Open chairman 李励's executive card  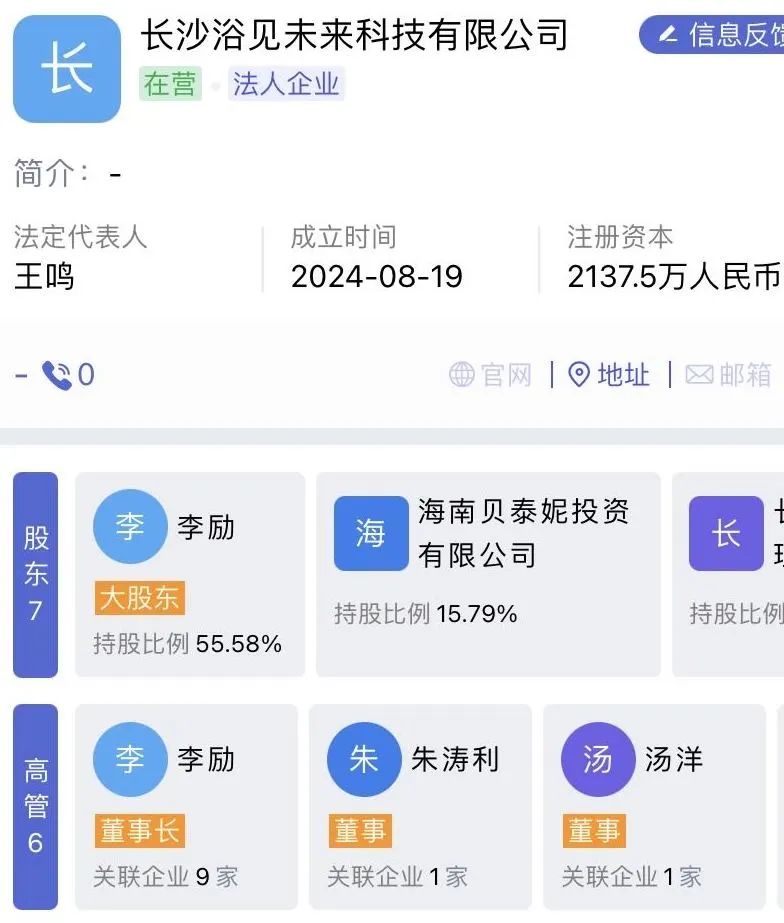click(186, 806)
